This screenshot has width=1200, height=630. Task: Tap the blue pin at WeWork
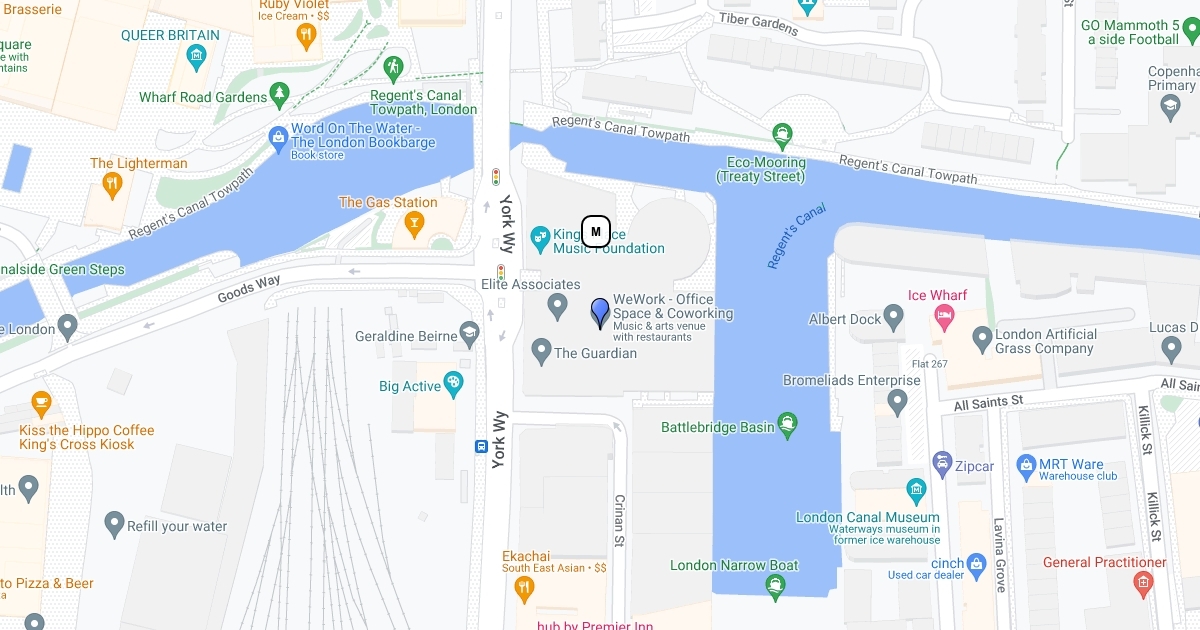click(600, 313)
